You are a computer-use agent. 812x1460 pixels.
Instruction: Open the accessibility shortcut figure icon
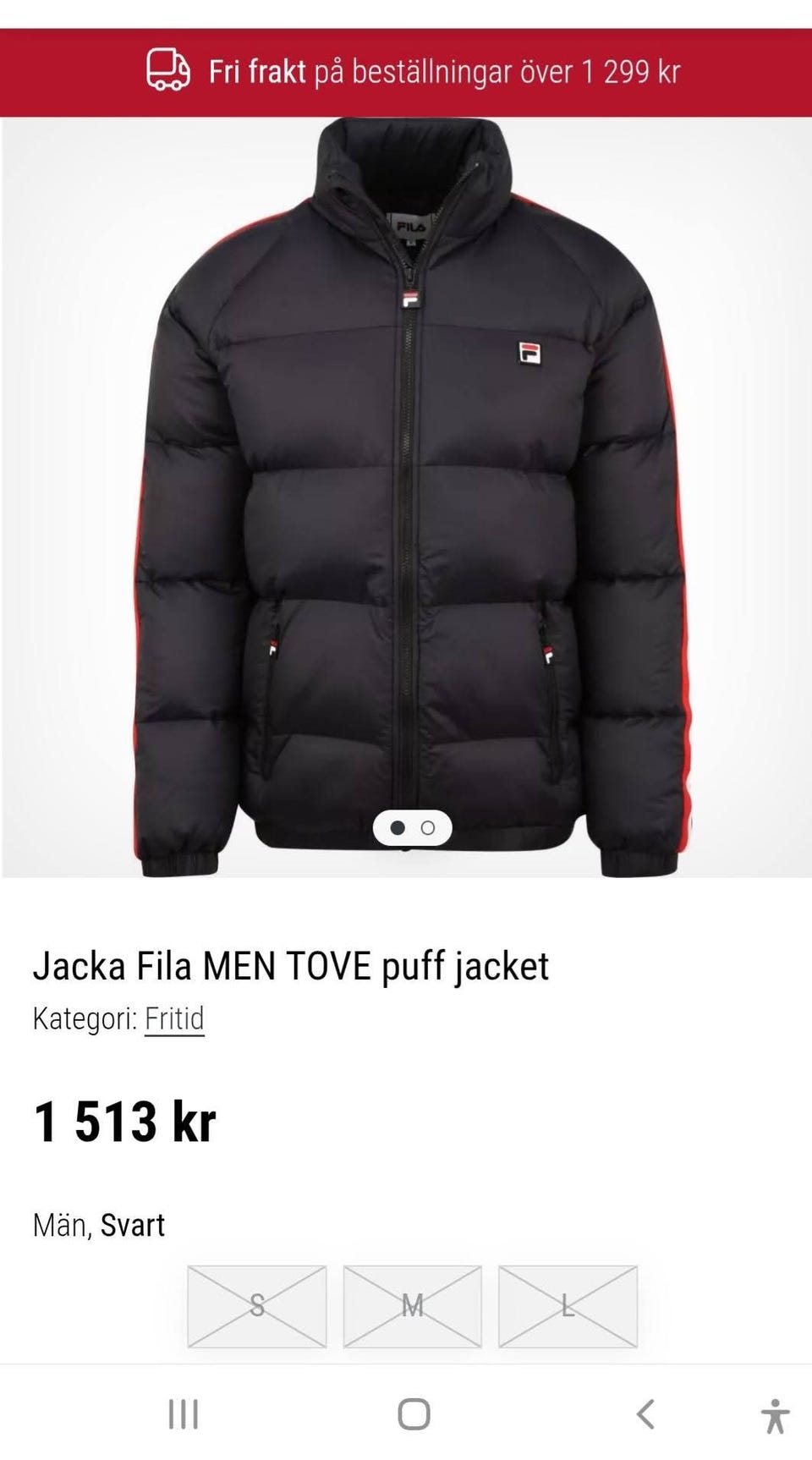pos(774,1415)
